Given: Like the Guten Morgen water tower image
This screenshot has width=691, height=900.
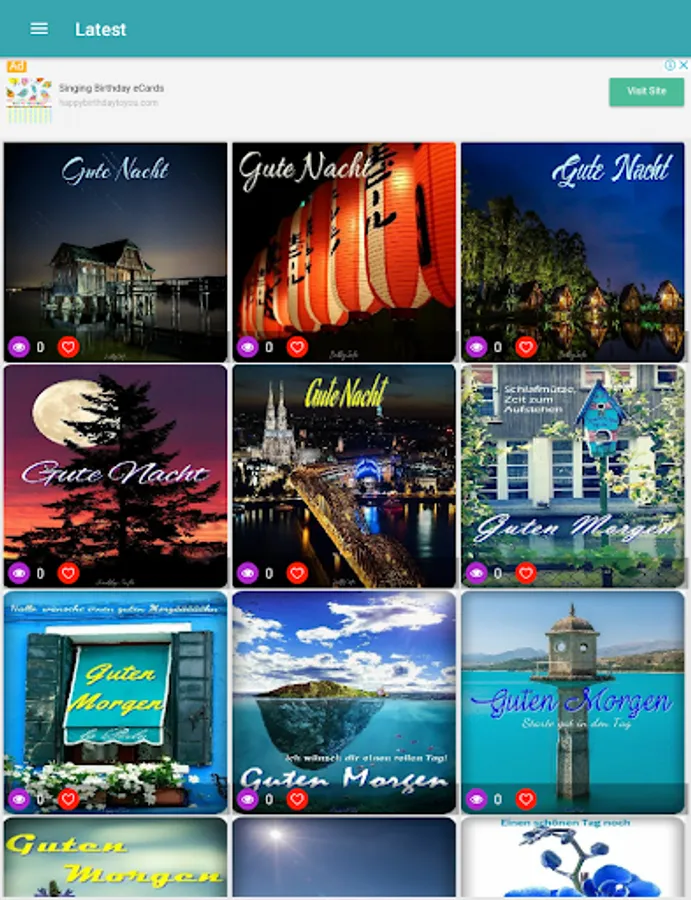Looking at the screenshot, I should [x=526, y=799].
